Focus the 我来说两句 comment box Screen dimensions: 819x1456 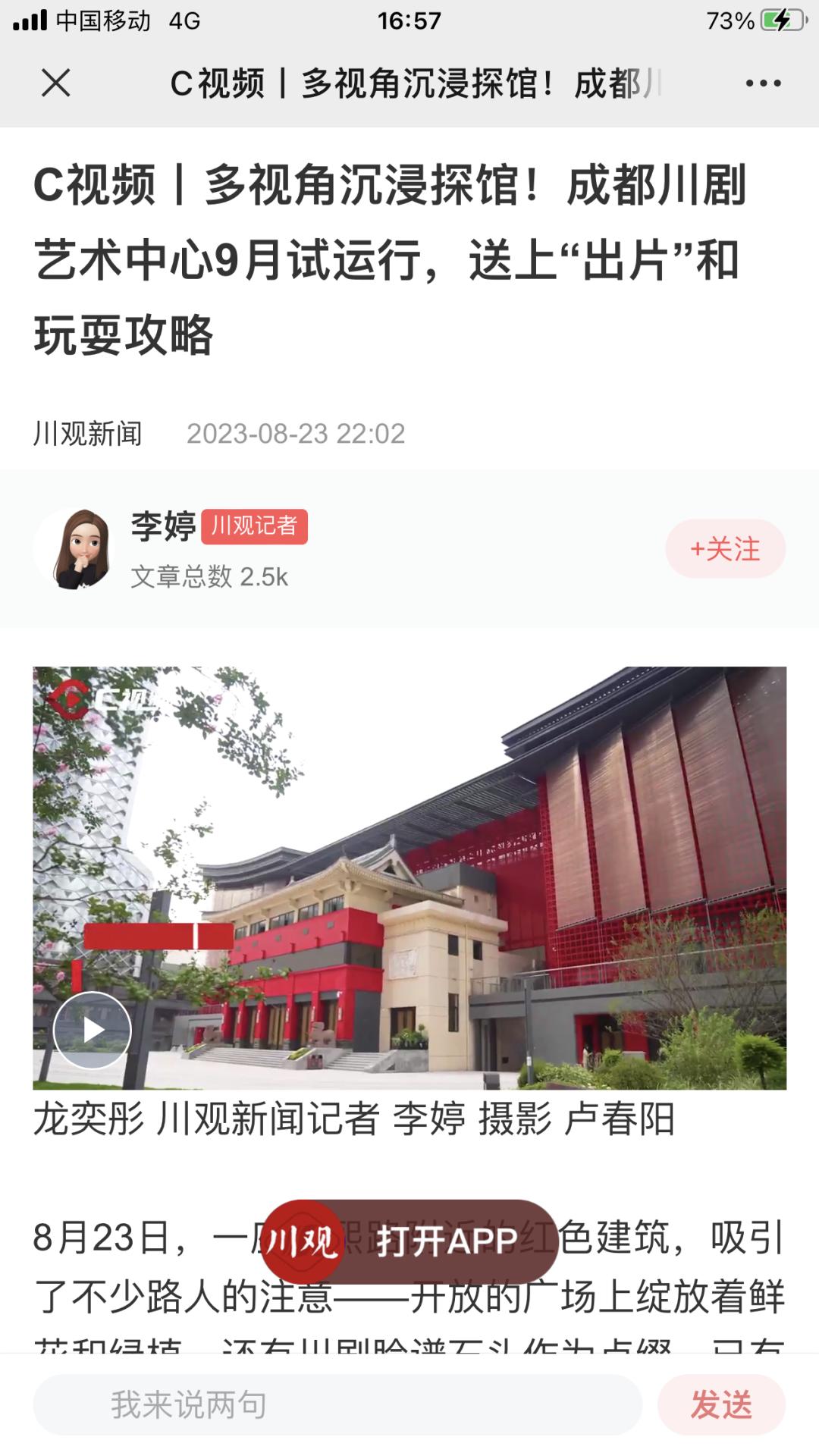[x=337, y=1404]
